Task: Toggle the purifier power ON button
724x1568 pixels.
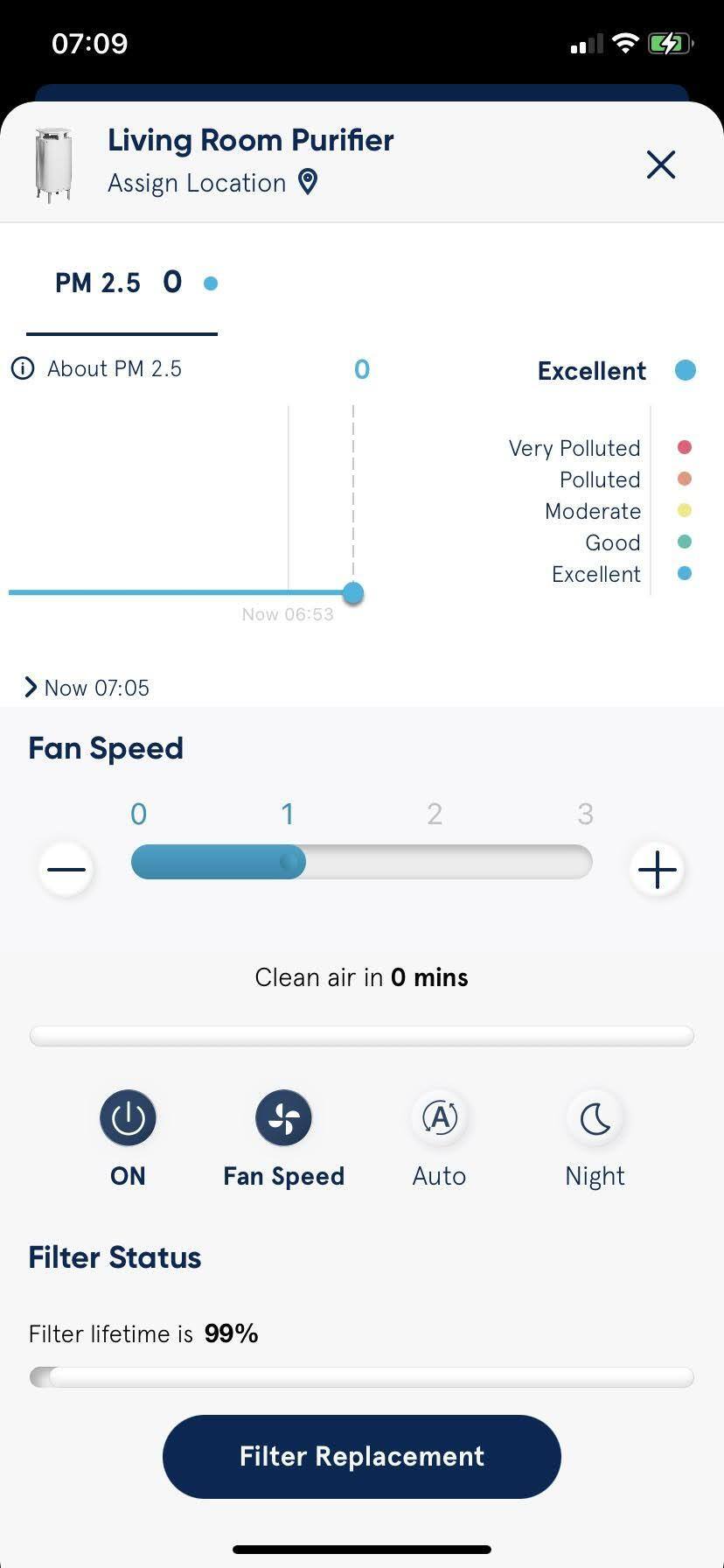Action: coord(127,1117)
